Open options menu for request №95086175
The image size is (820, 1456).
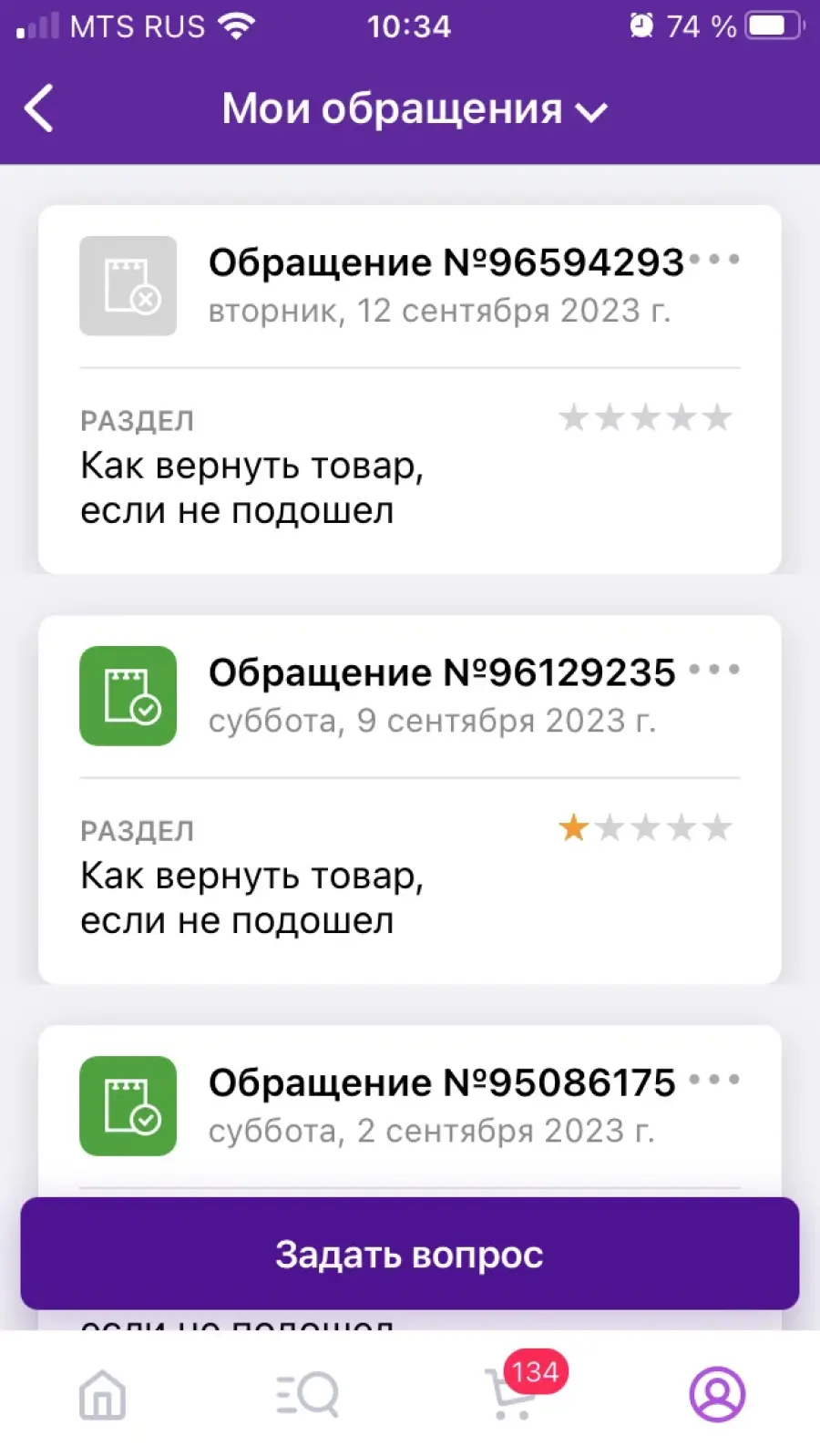pyautogui.click(x=714, y=1080)
